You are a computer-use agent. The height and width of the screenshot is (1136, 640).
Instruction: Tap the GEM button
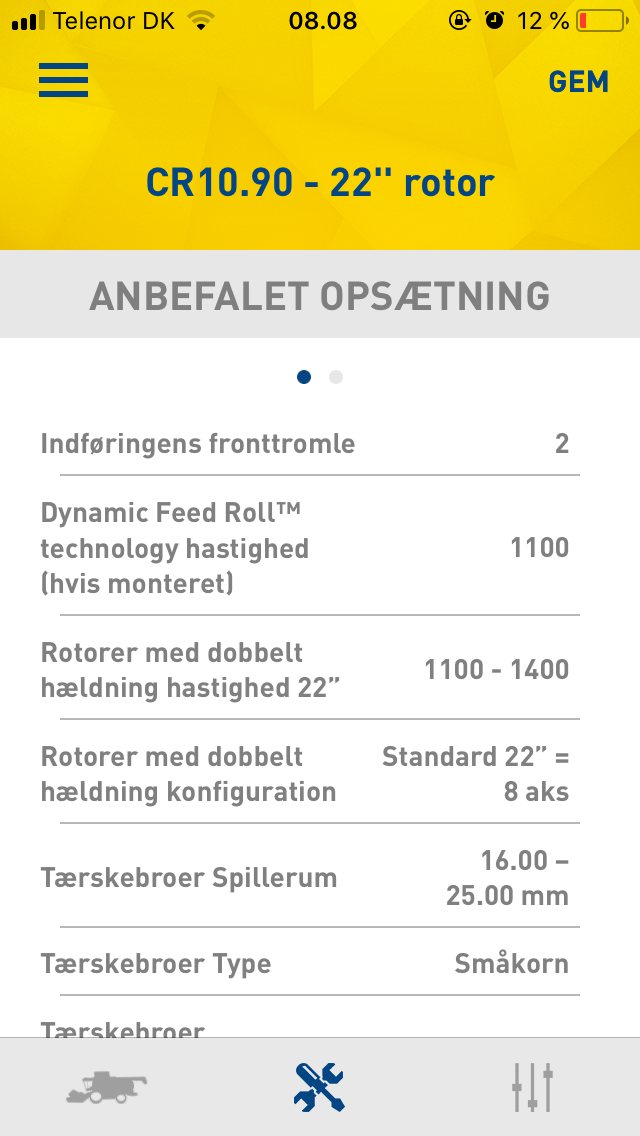pyautogui.click(x=578, y=82)
